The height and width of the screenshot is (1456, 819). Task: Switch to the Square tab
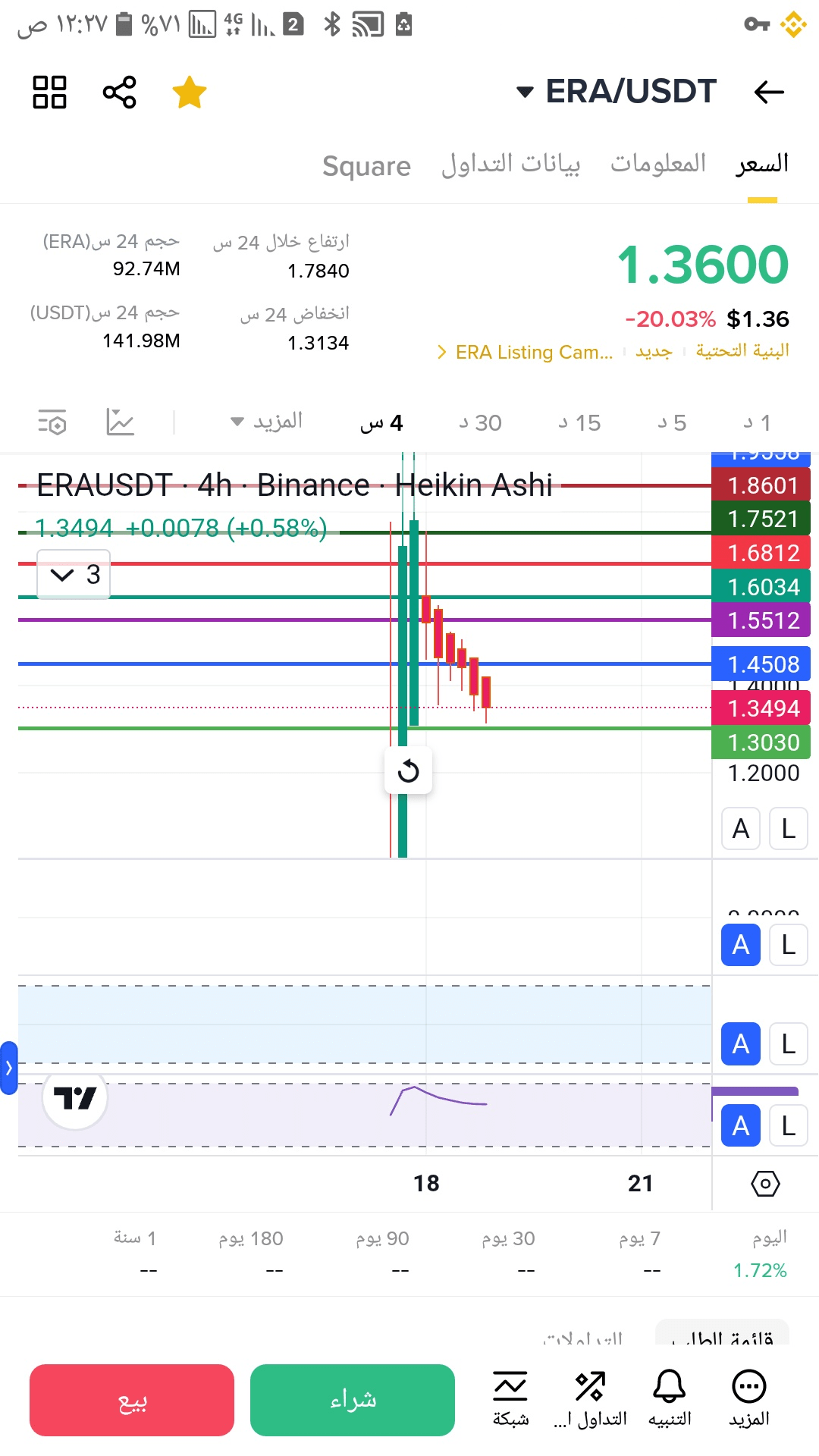coord(366,166)
